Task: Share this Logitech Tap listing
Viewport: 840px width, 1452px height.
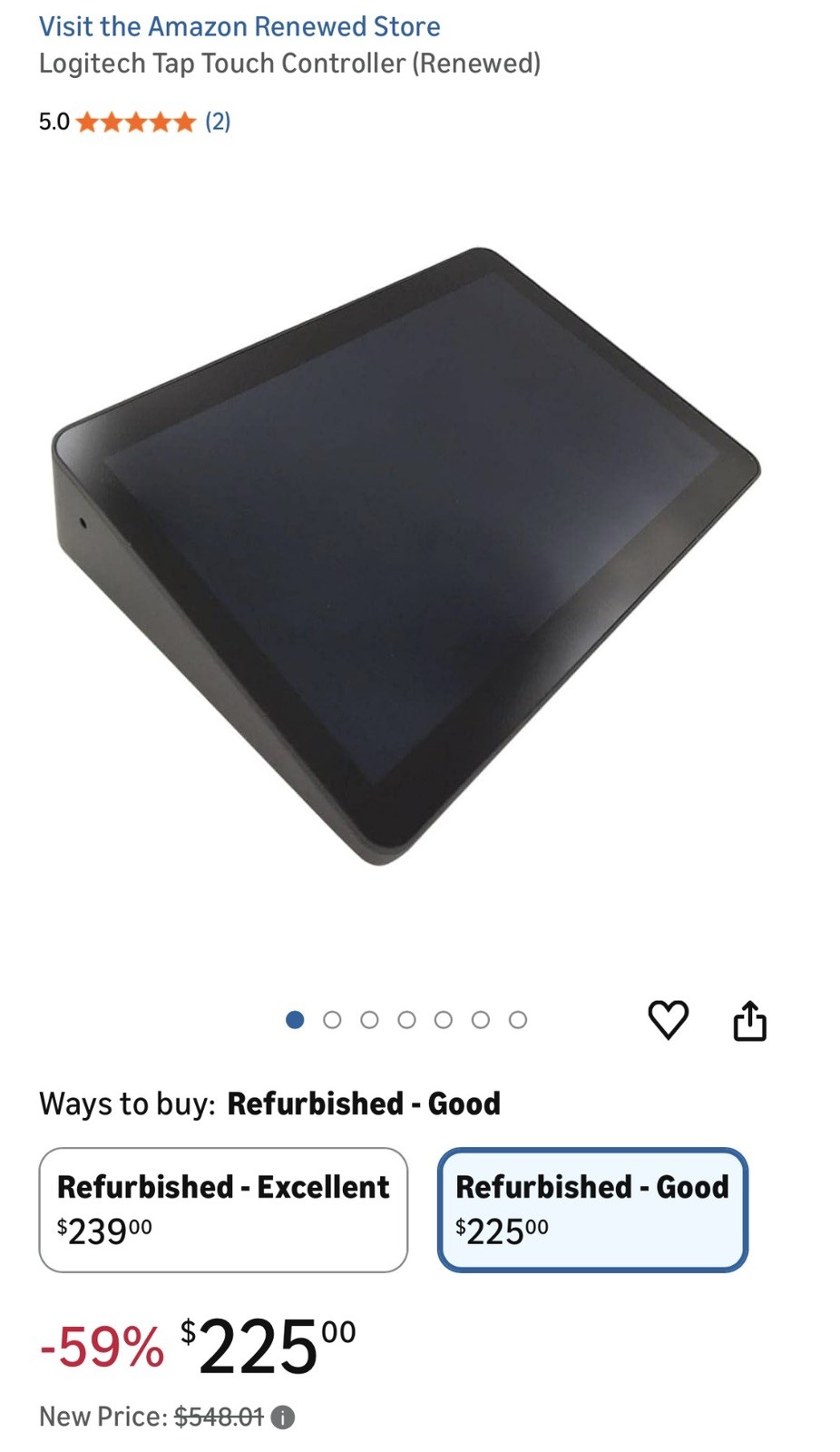Action: click(x=749, y=1020)
